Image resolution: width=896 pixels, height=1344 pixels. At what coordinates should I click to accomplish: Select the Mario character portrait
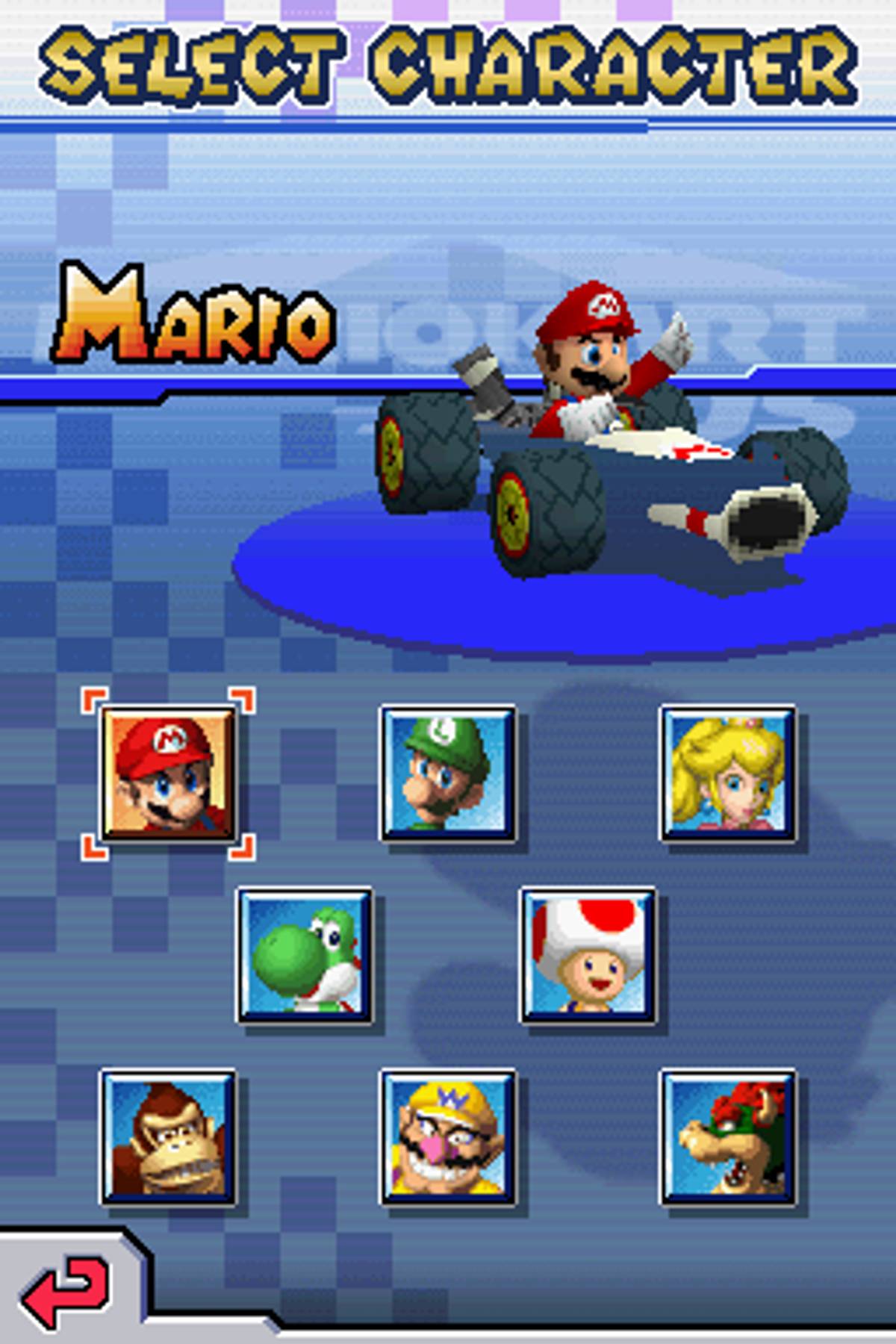[x=168, y=773]
